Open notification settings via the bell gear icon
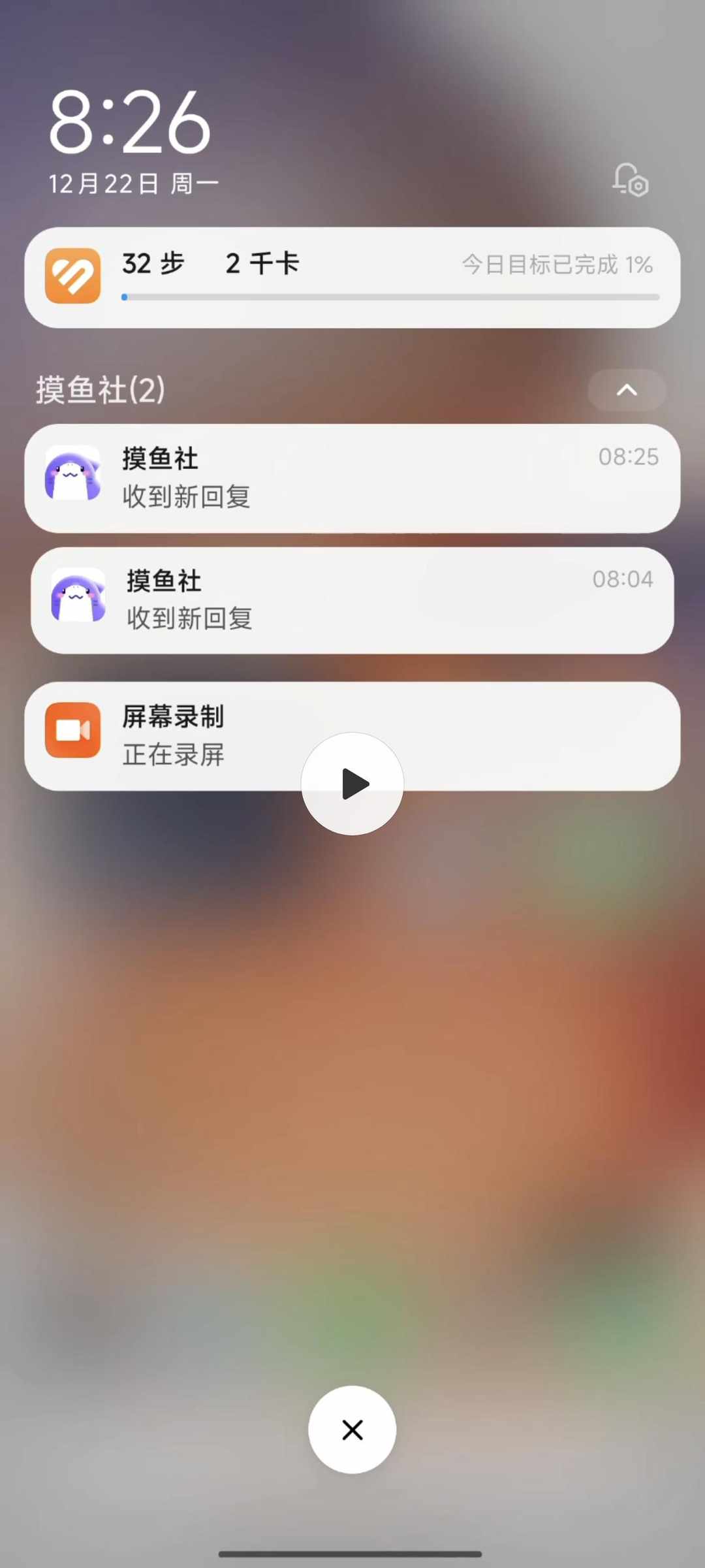The height and width of the screenshot is (1568, 705). pos(629,181)
